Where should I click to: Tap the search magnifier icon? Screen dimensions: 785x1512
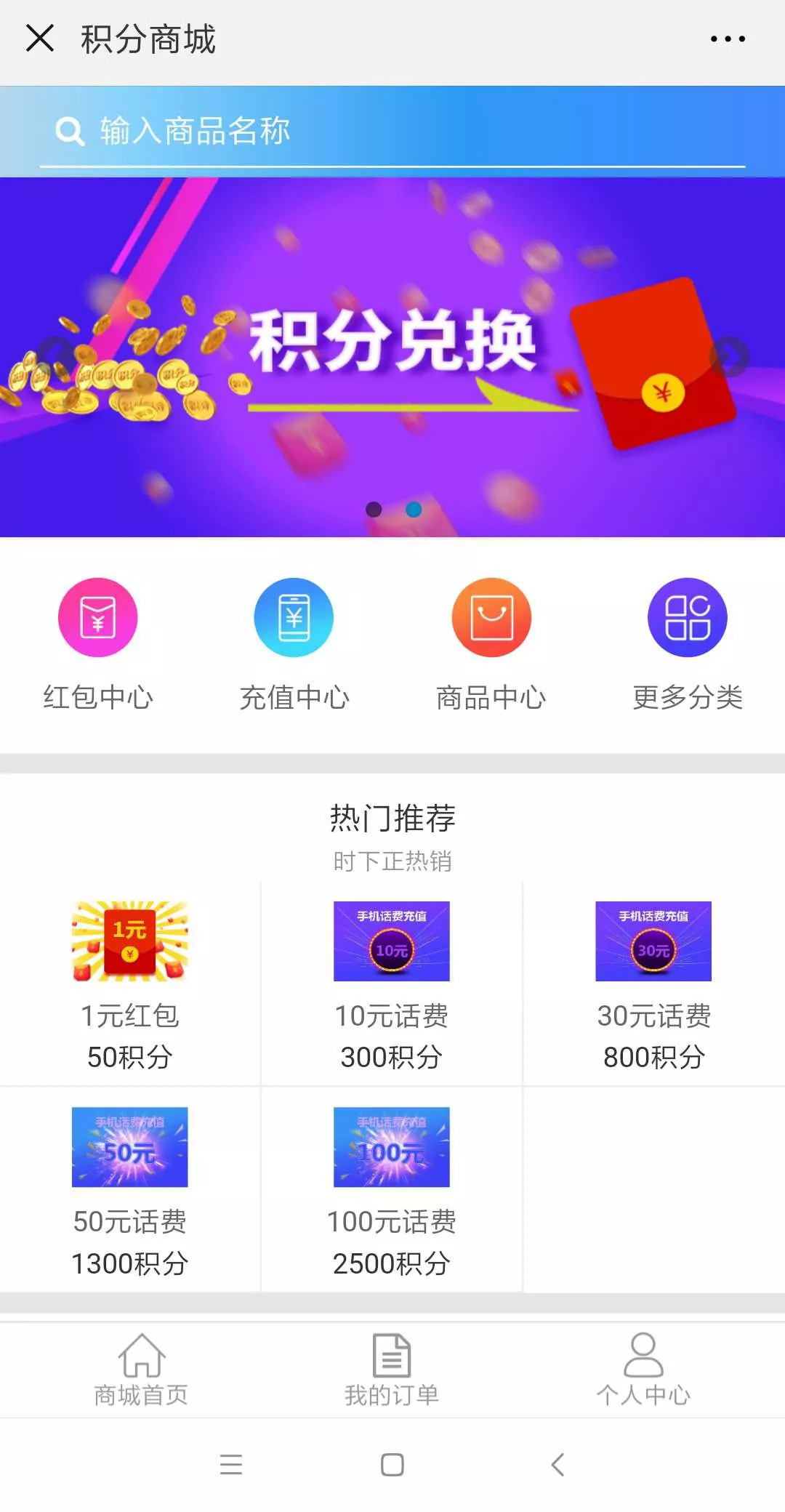point(69,129)
